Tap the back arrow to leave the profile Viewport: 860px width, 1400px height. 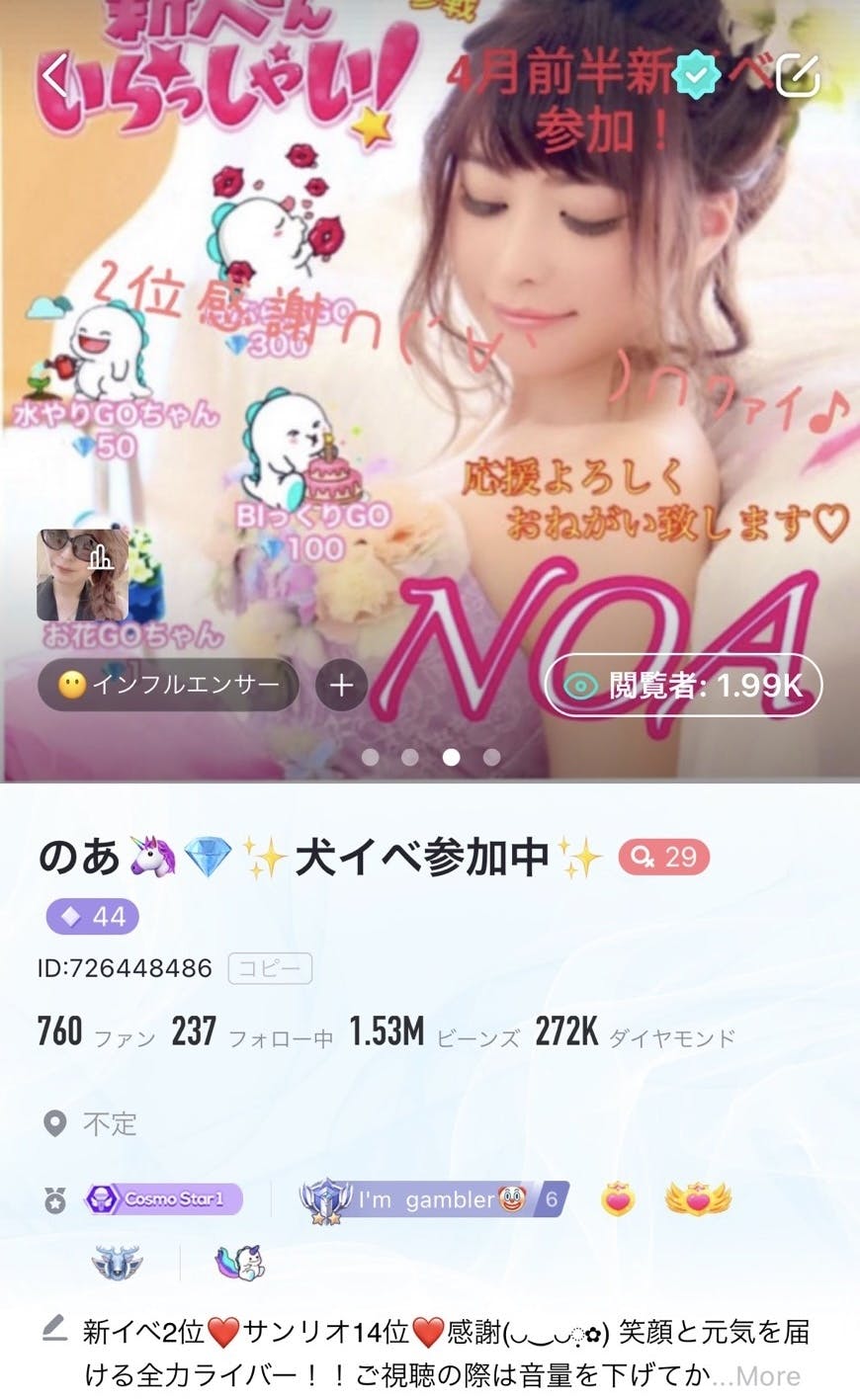pos(54,74)
